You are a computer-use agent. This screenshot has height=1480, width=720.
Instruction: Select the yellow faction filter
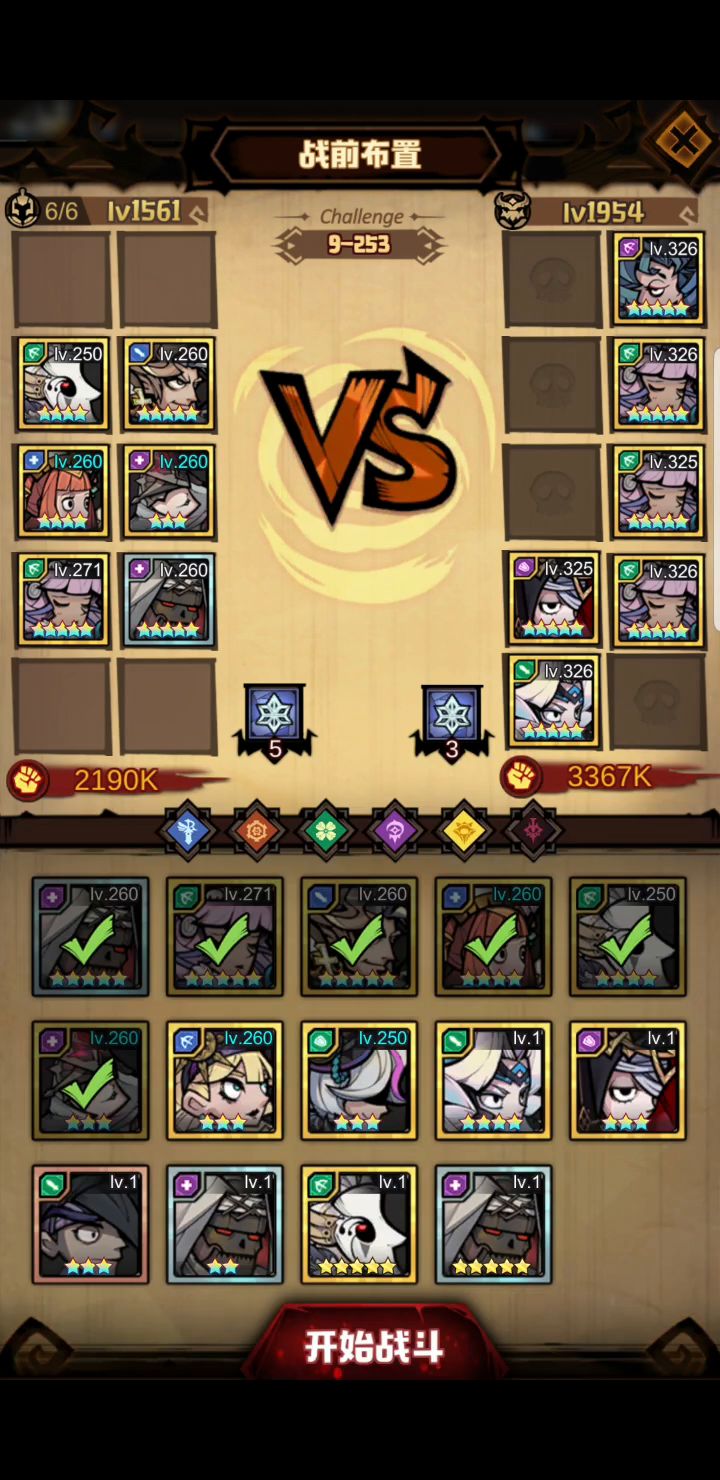pyautogui.click(x=464, y=831)
